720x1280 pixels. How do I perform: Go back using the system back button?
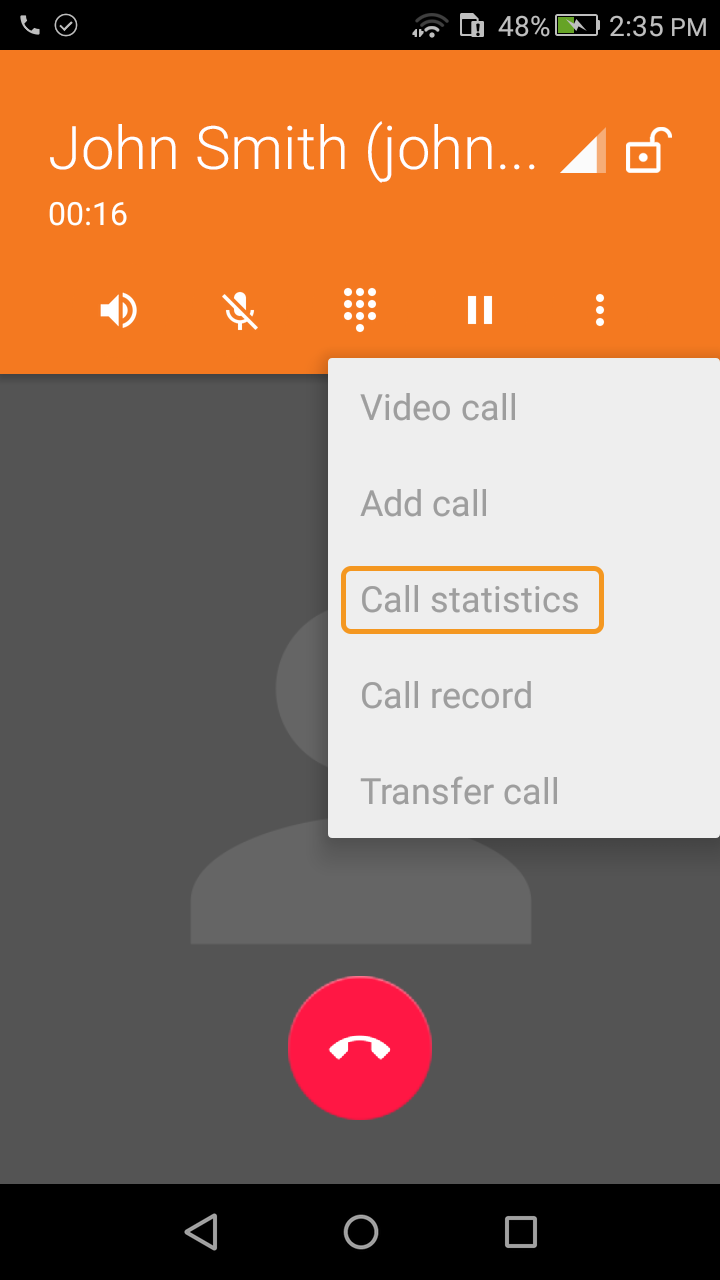point(201,1231)
